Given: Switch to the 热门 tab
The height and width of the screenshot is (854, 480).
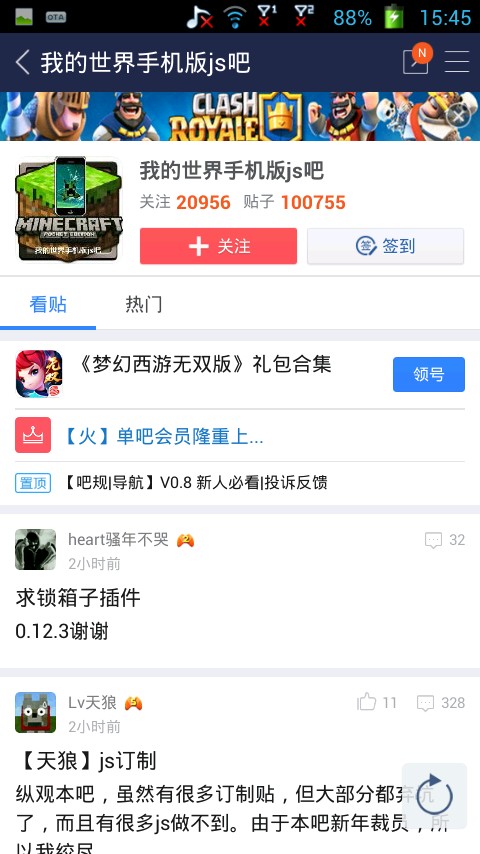Looking at the screenshot, I should coord(144,304).
